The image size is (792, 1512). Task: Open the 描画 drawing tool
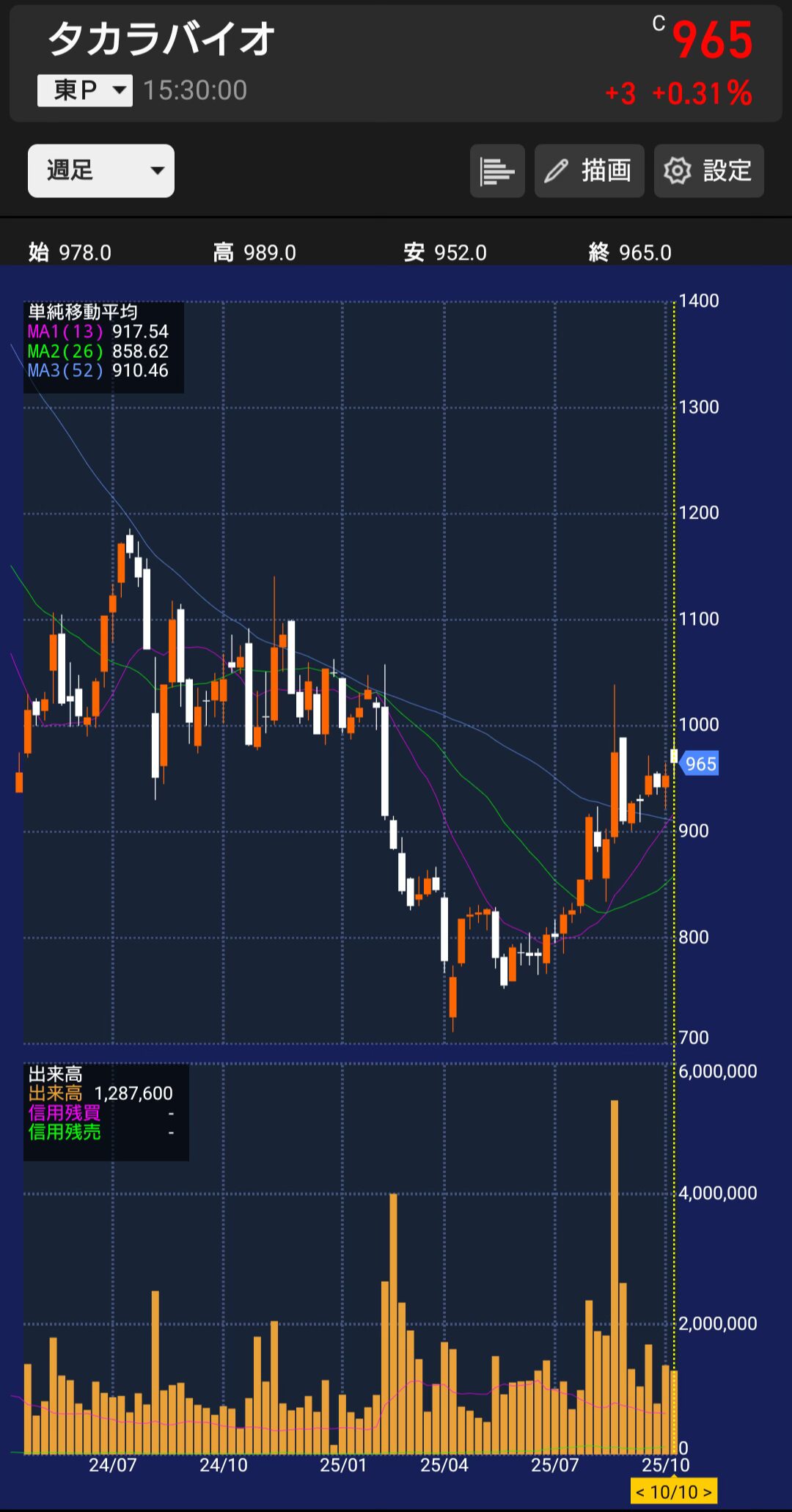point(589,171)
